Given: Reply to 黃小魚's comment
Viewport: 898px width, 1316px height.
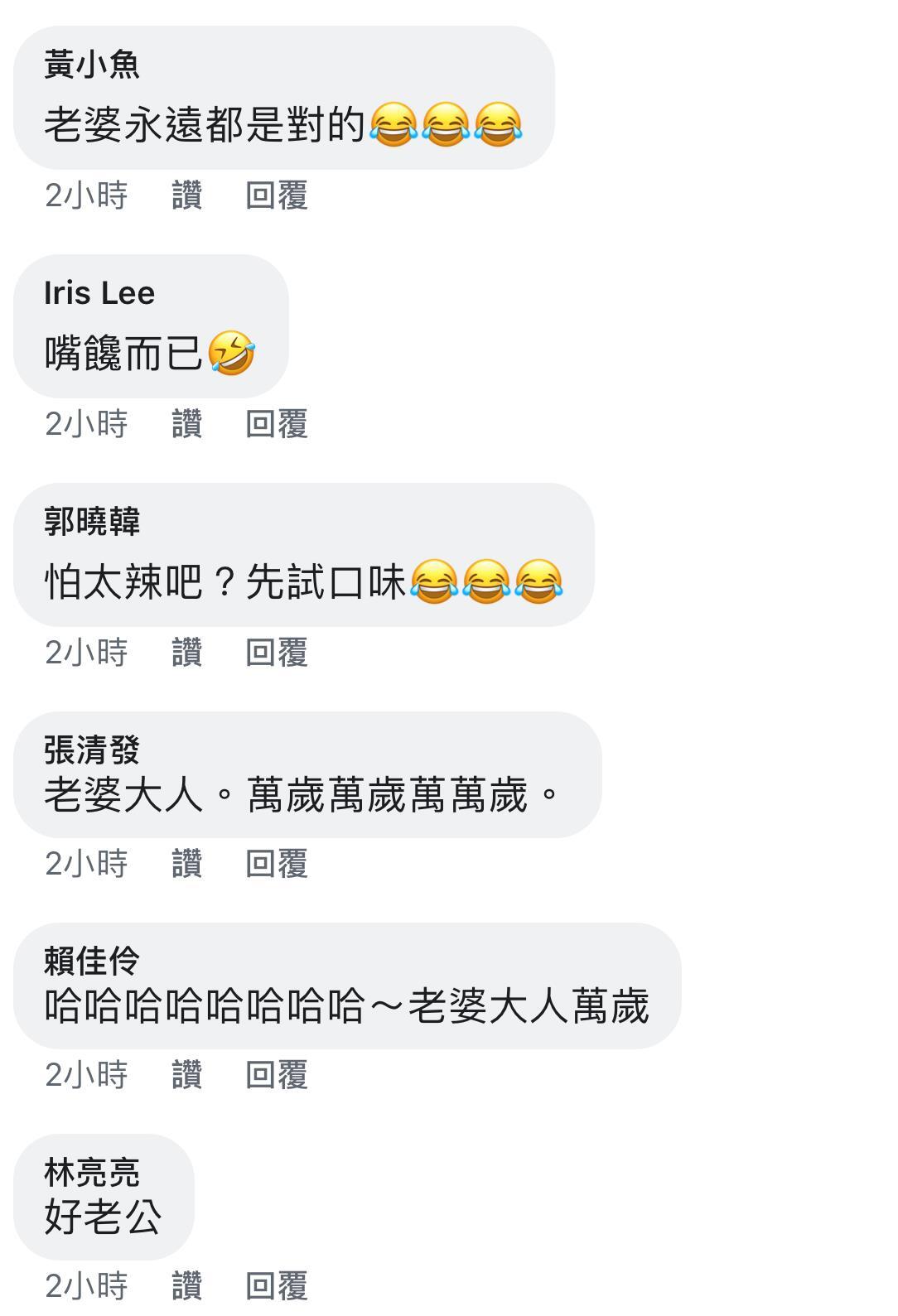Looking at the screenshot, I should coord(277,195).
